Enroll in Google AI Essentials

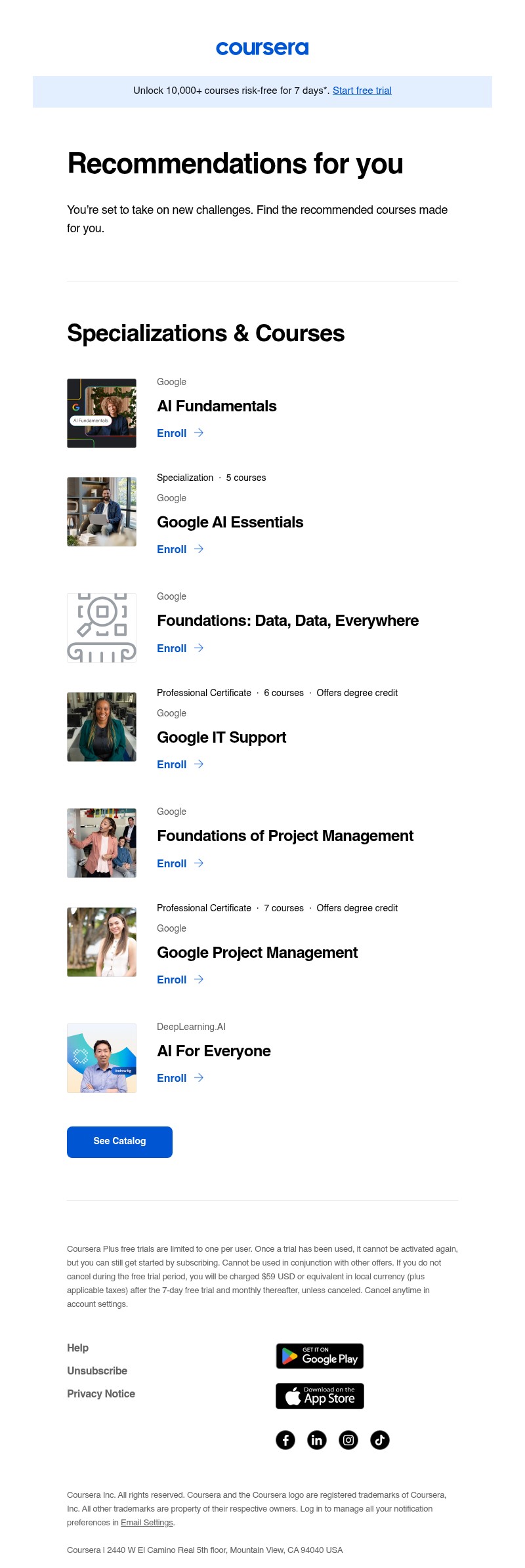click(x=171, y=549)
